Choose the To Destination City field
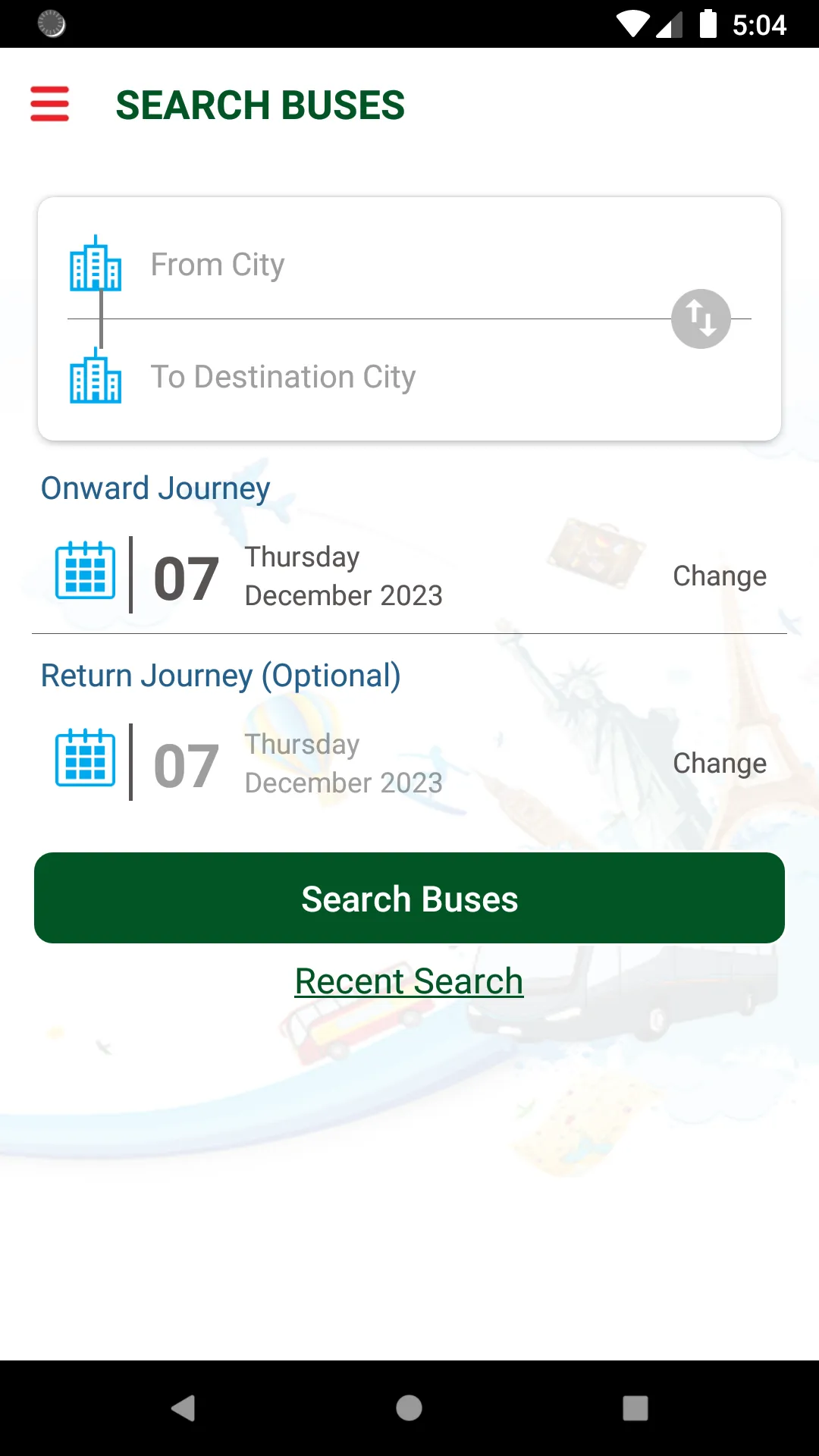 (283, 377)
